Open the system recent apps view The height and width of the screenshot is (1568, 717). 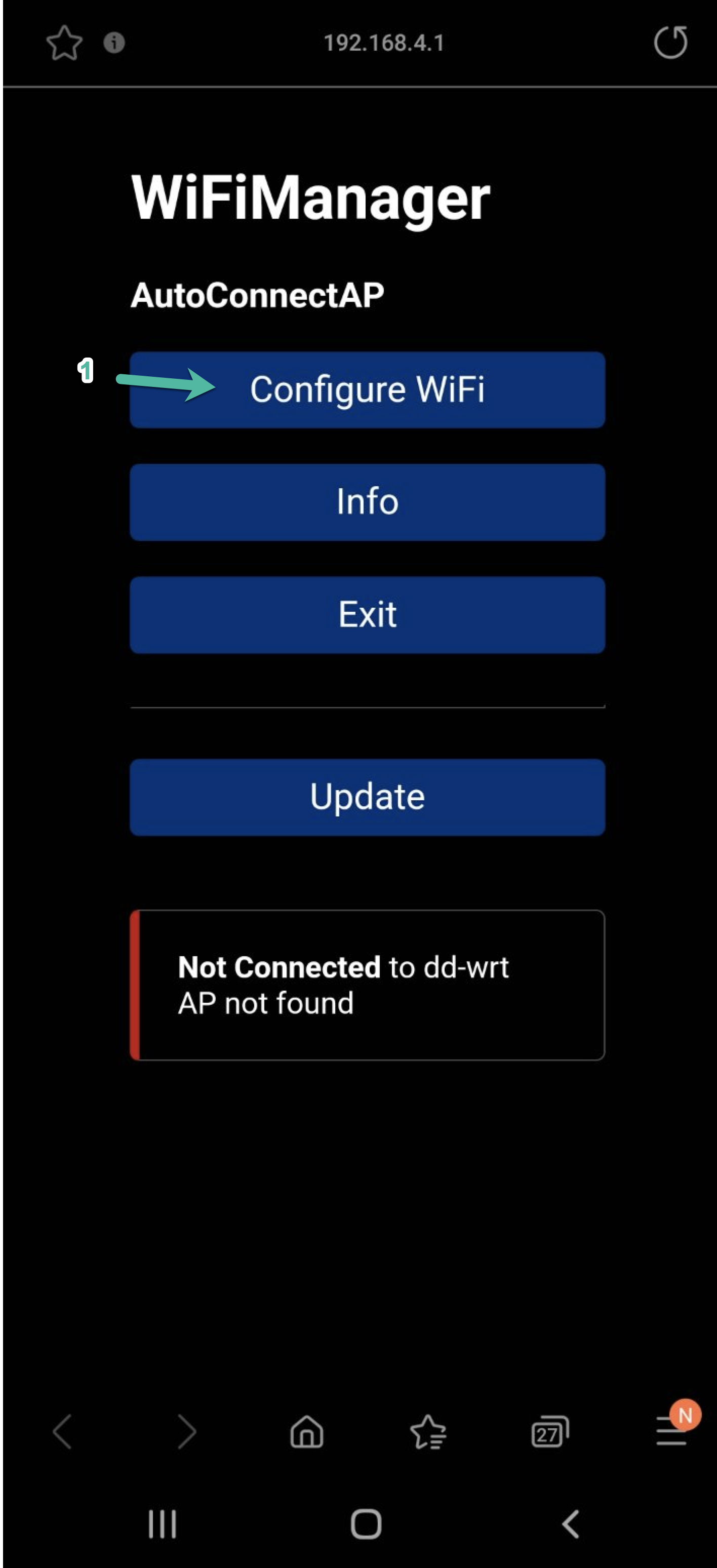(163, 1523)
